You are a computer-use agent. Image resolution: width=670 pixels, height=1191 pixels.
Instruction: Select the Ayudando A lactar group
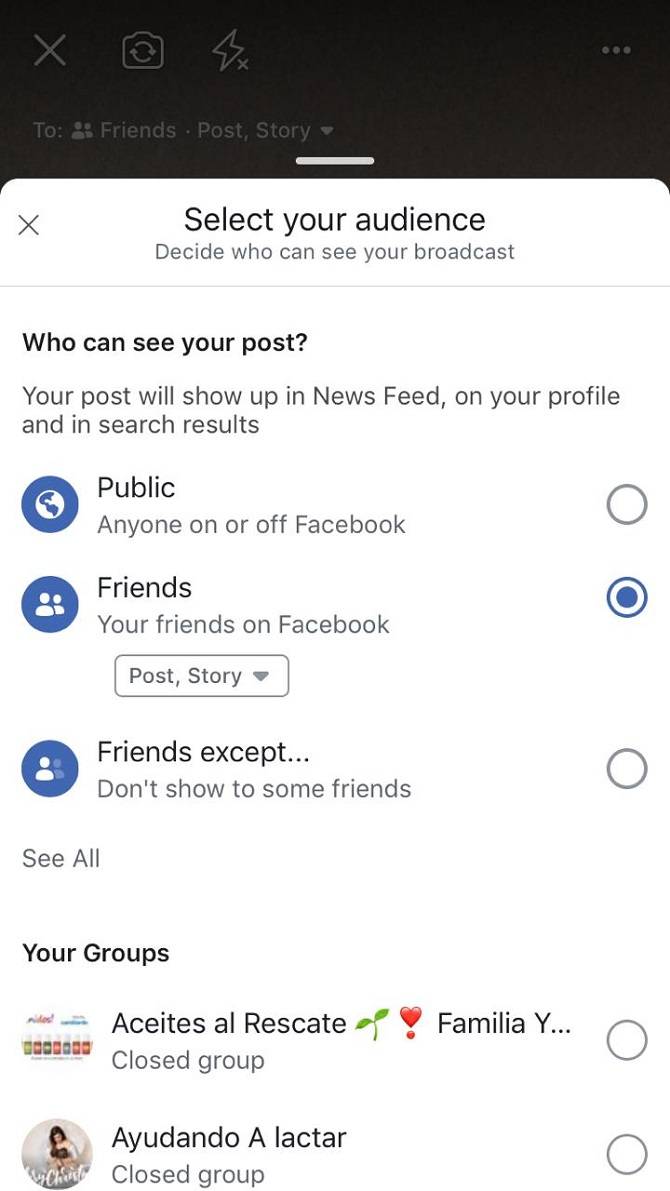tap(626, 1155)
